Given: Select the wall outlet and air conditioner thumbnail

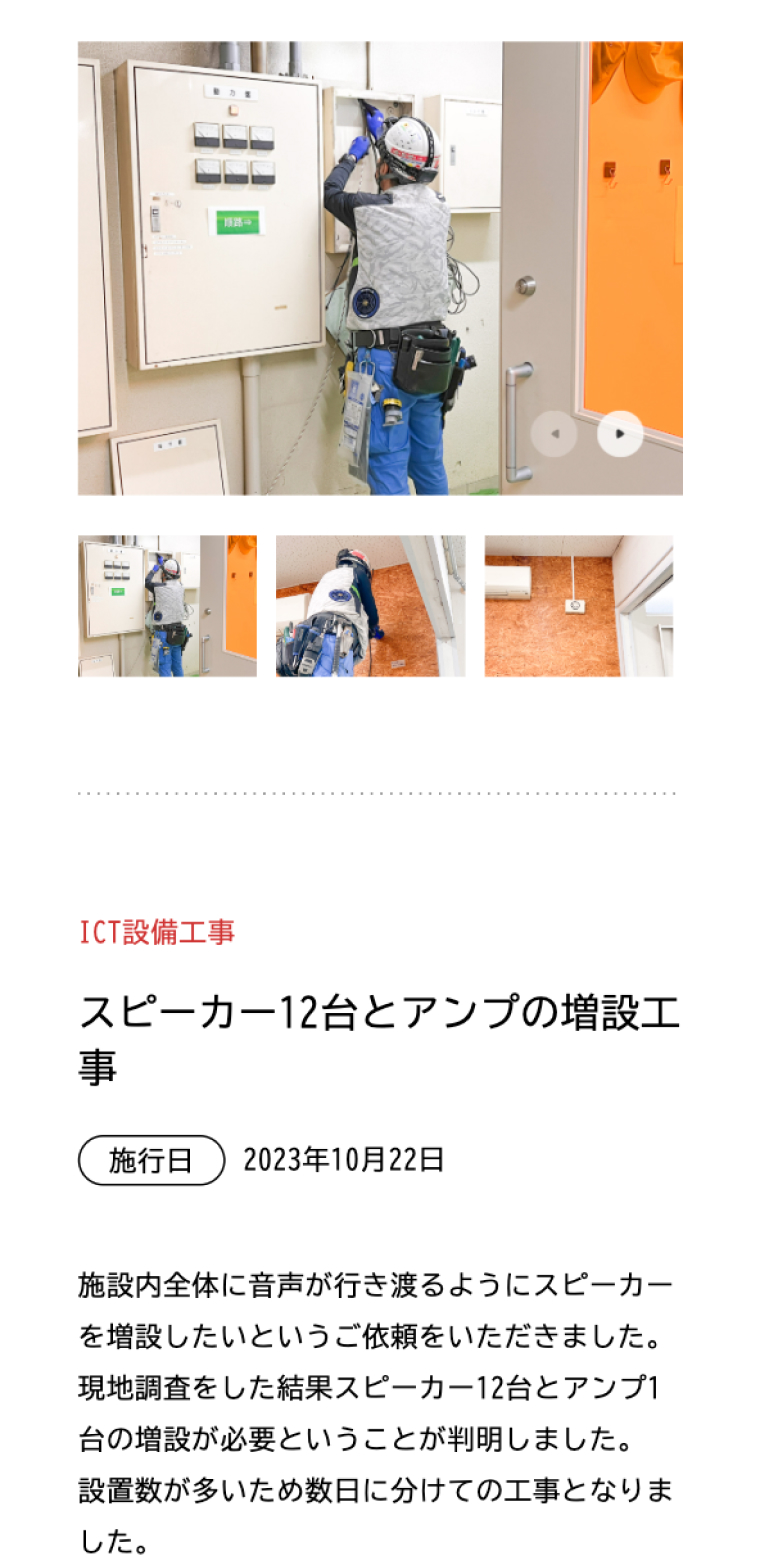Looking at the screenshot, I should click(x=579, y=606).
